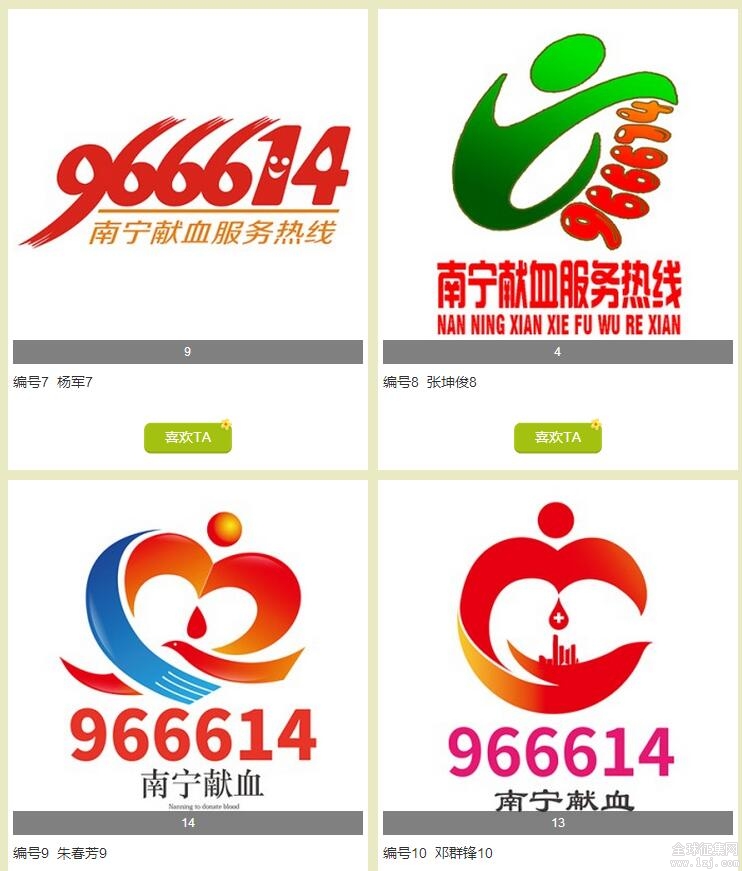Viewport: 742px width, 871px height.
Task: View entry 10 logo by 邓群锋10
Action: point(558,655)
